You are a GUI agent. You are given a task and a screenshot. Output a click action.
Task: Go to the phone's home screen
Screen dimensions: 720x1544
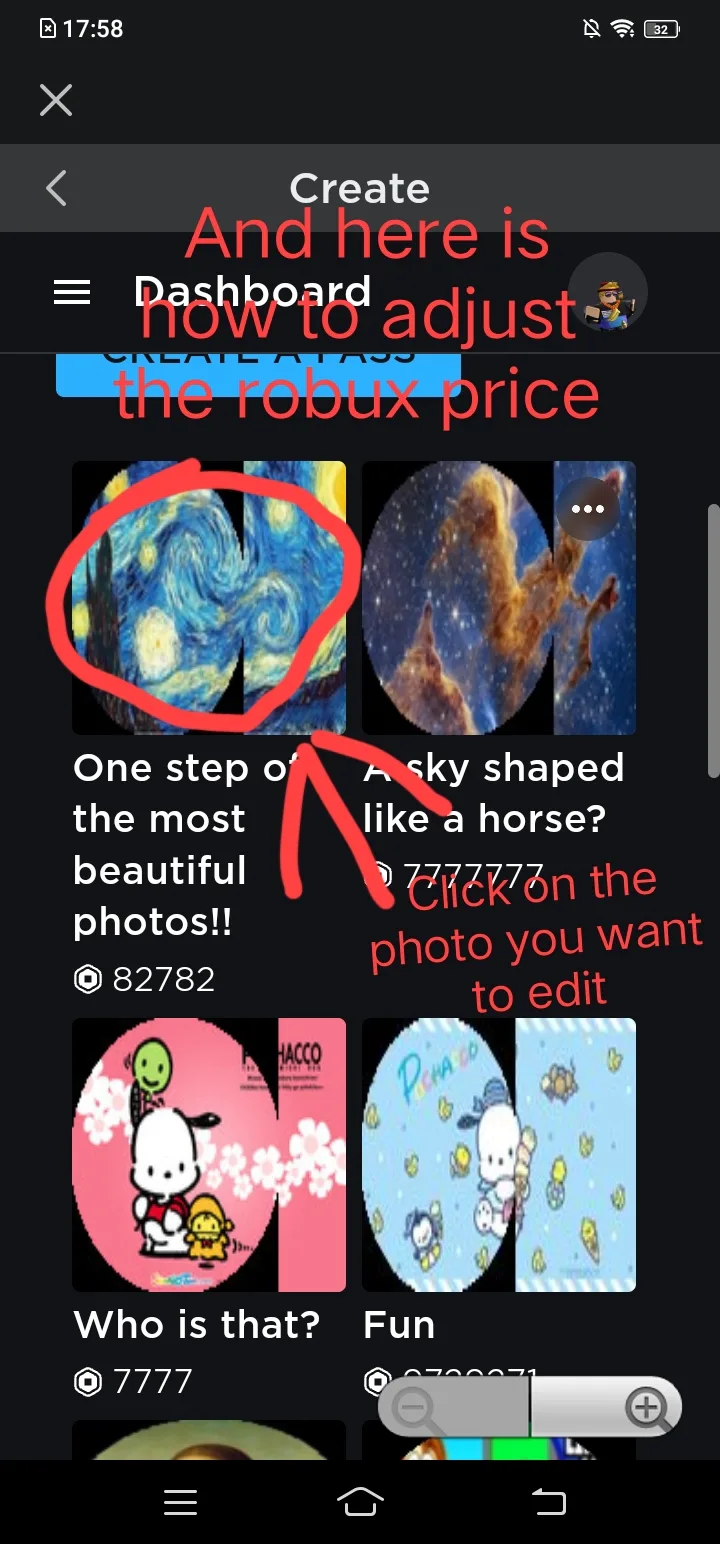360,1502
